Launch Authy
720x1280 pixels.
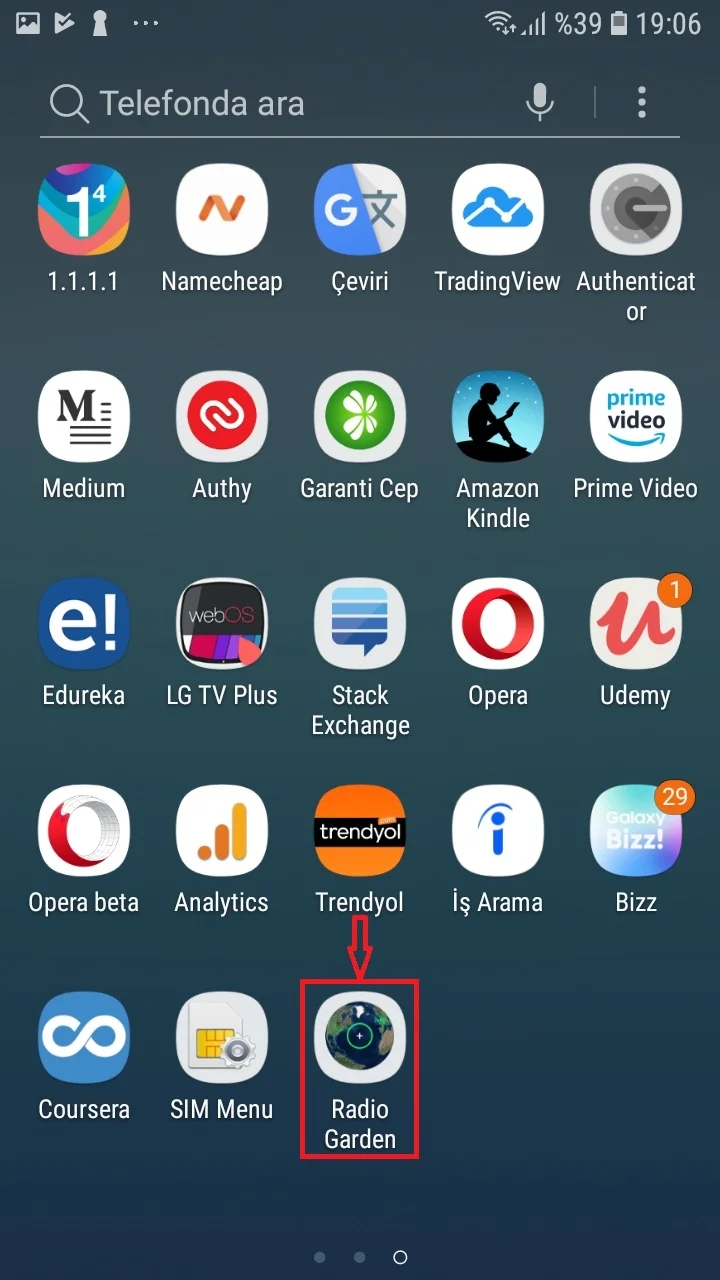click(x=222, y=417)
